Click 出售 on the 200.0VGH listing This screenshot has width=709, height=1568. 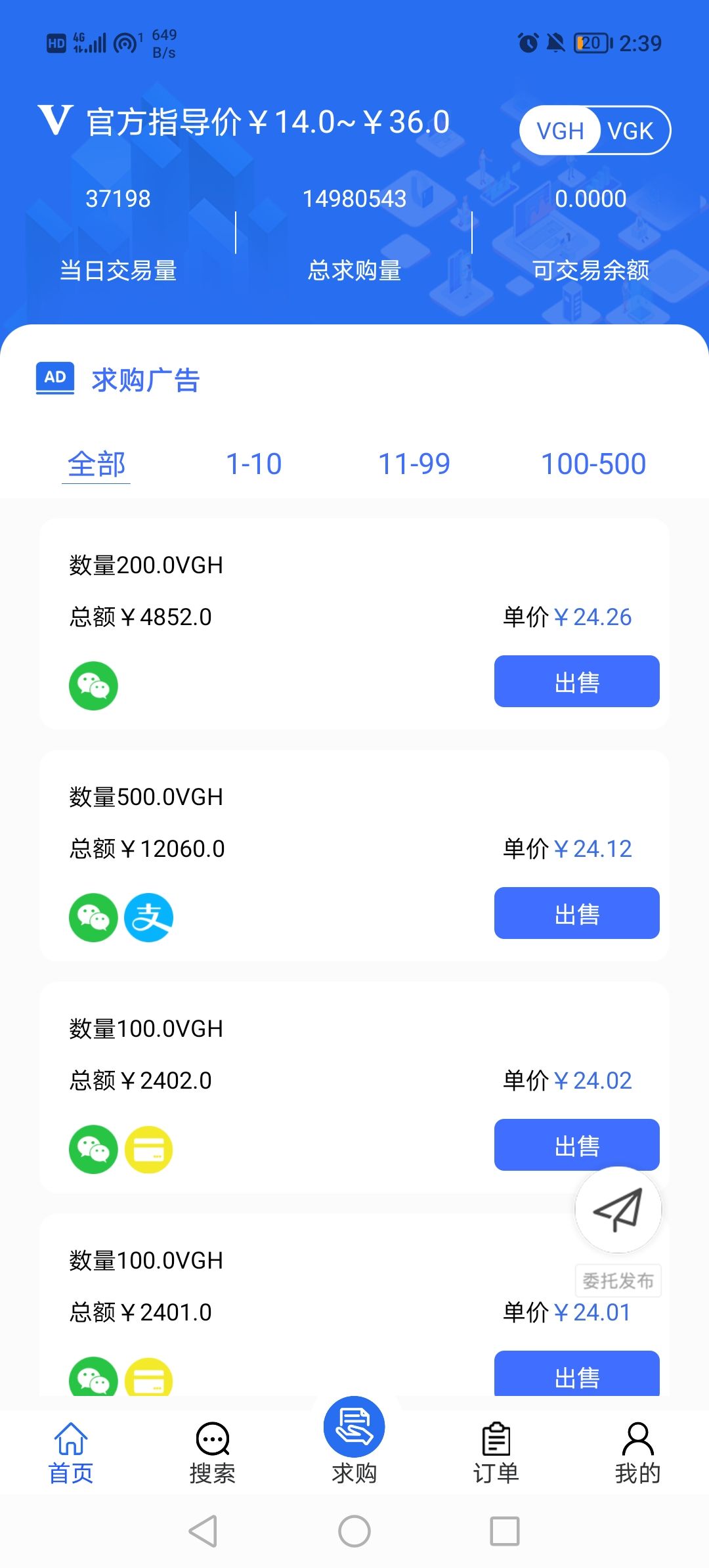point(576,682)
